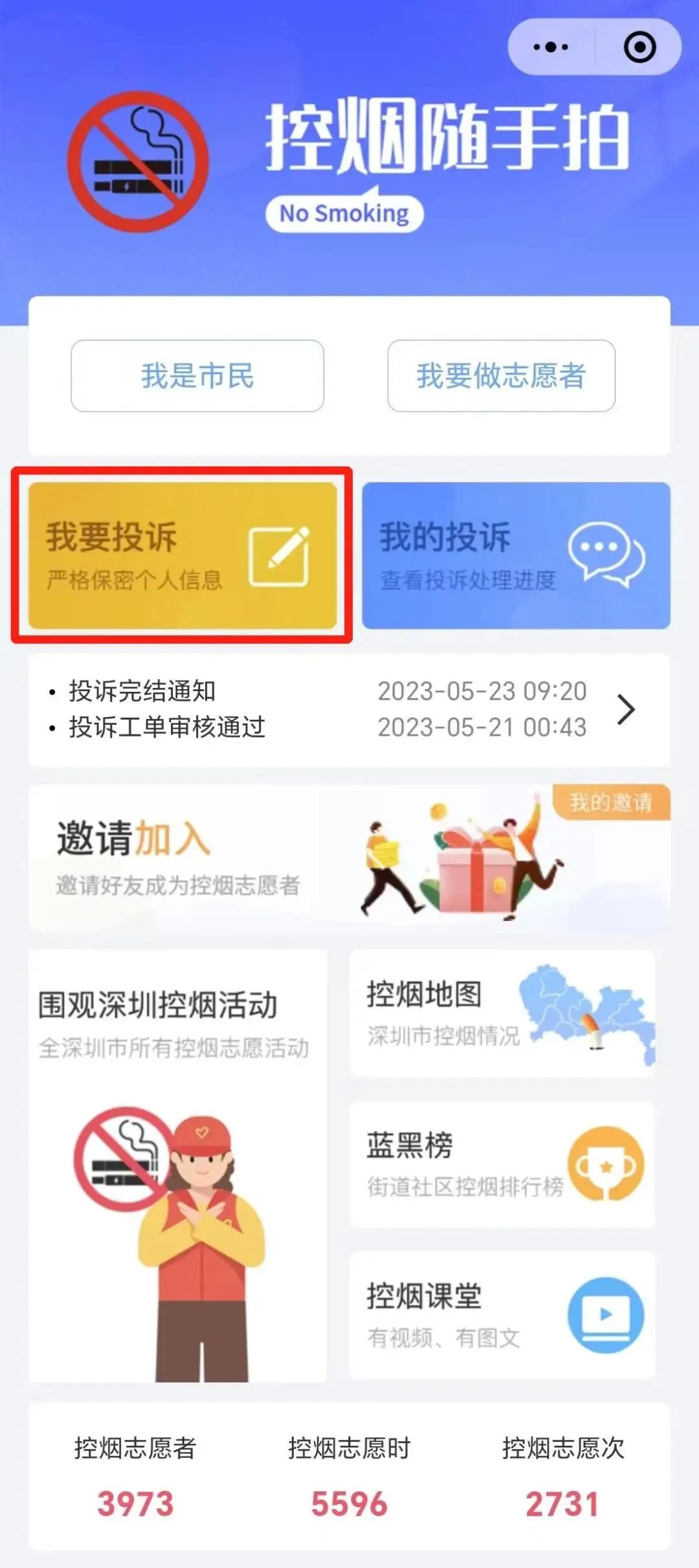Choose 我要做志愿者 to become a volunteer
The image size is (699, 1568).
click(501, 376)
